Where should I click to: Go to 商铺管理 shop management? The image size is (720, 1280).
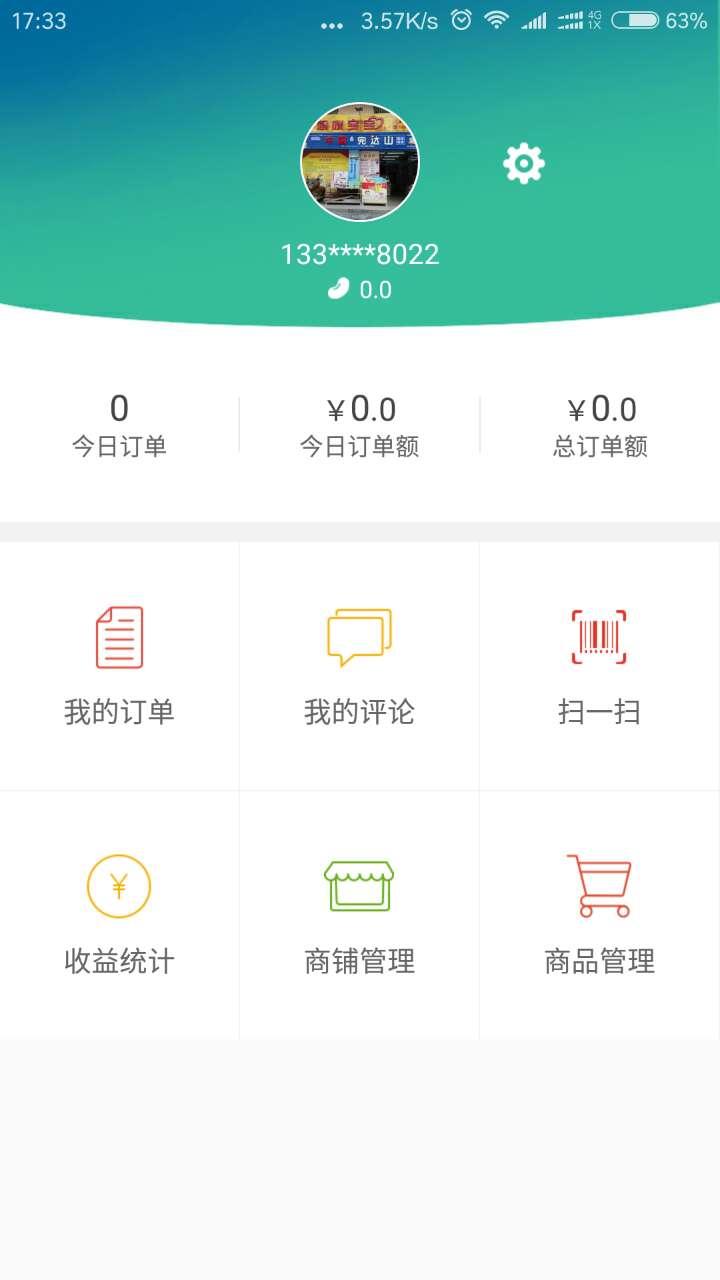click(359, 915)
